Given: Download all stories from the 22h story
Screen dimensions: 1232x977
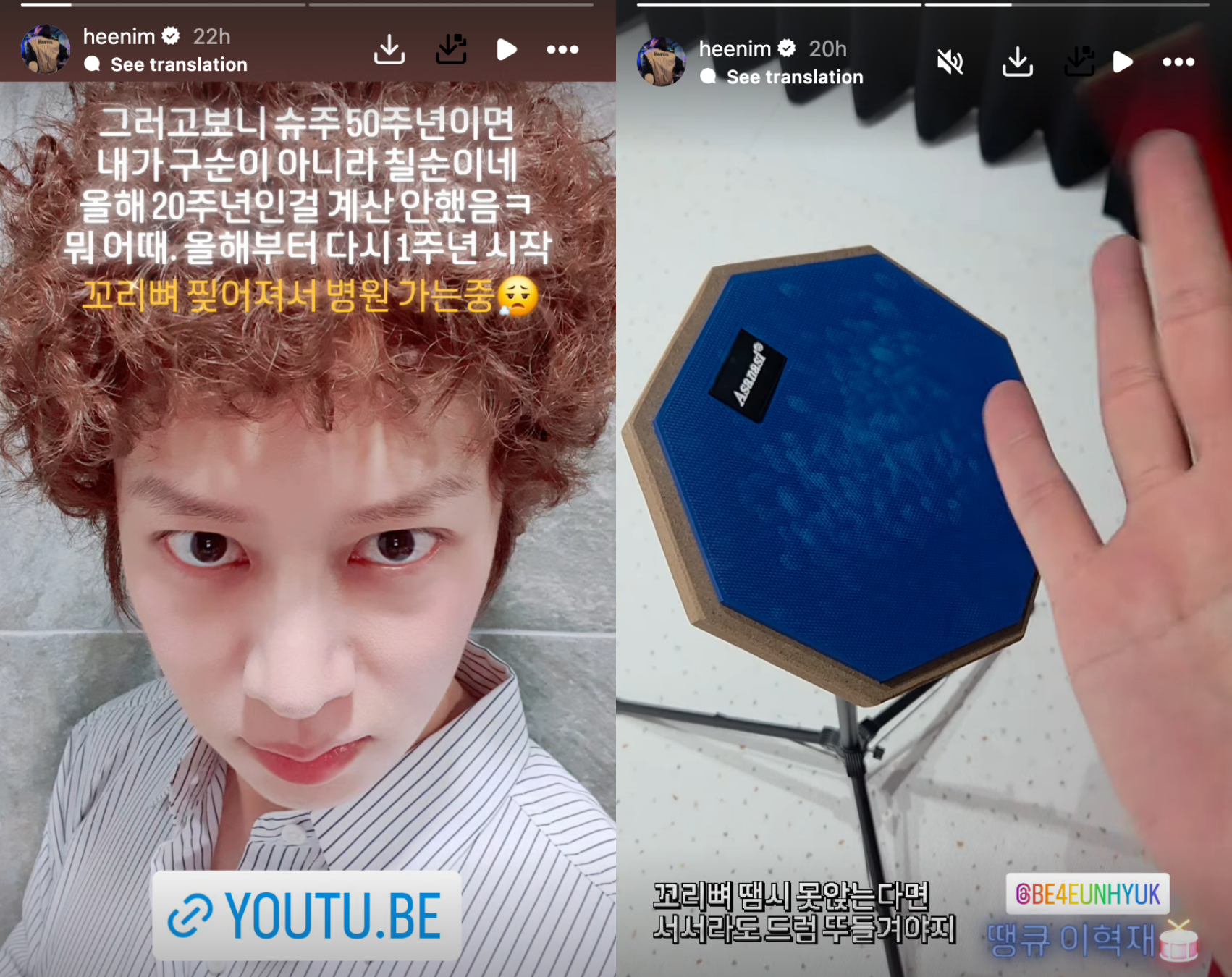Looking at the screenshot, I should (x=451, y=50).
